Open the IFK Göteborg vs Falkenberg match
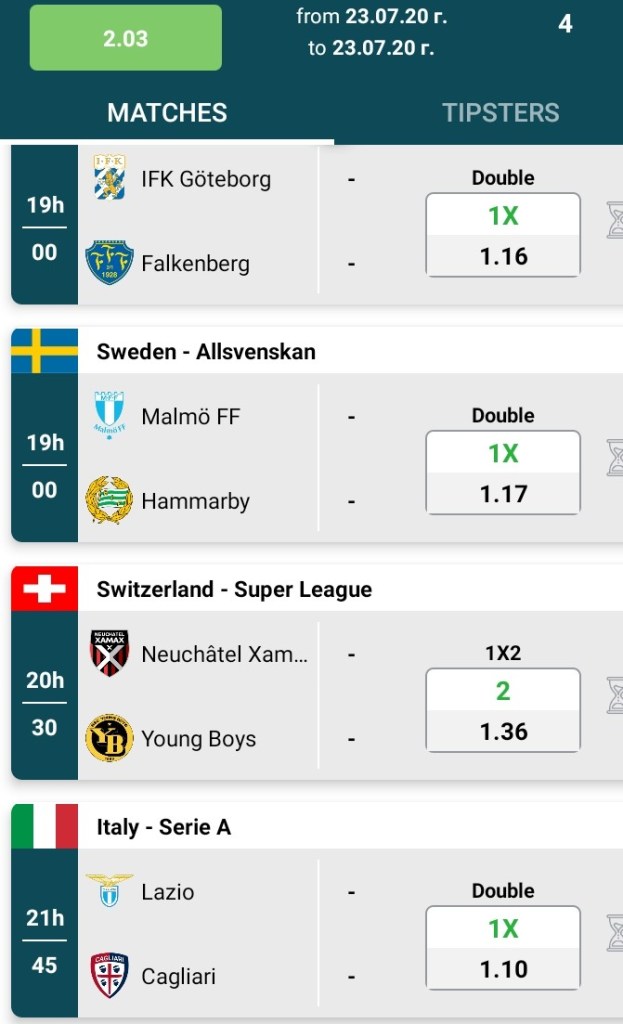This screenshot has width=623, height=1024. 200,222
